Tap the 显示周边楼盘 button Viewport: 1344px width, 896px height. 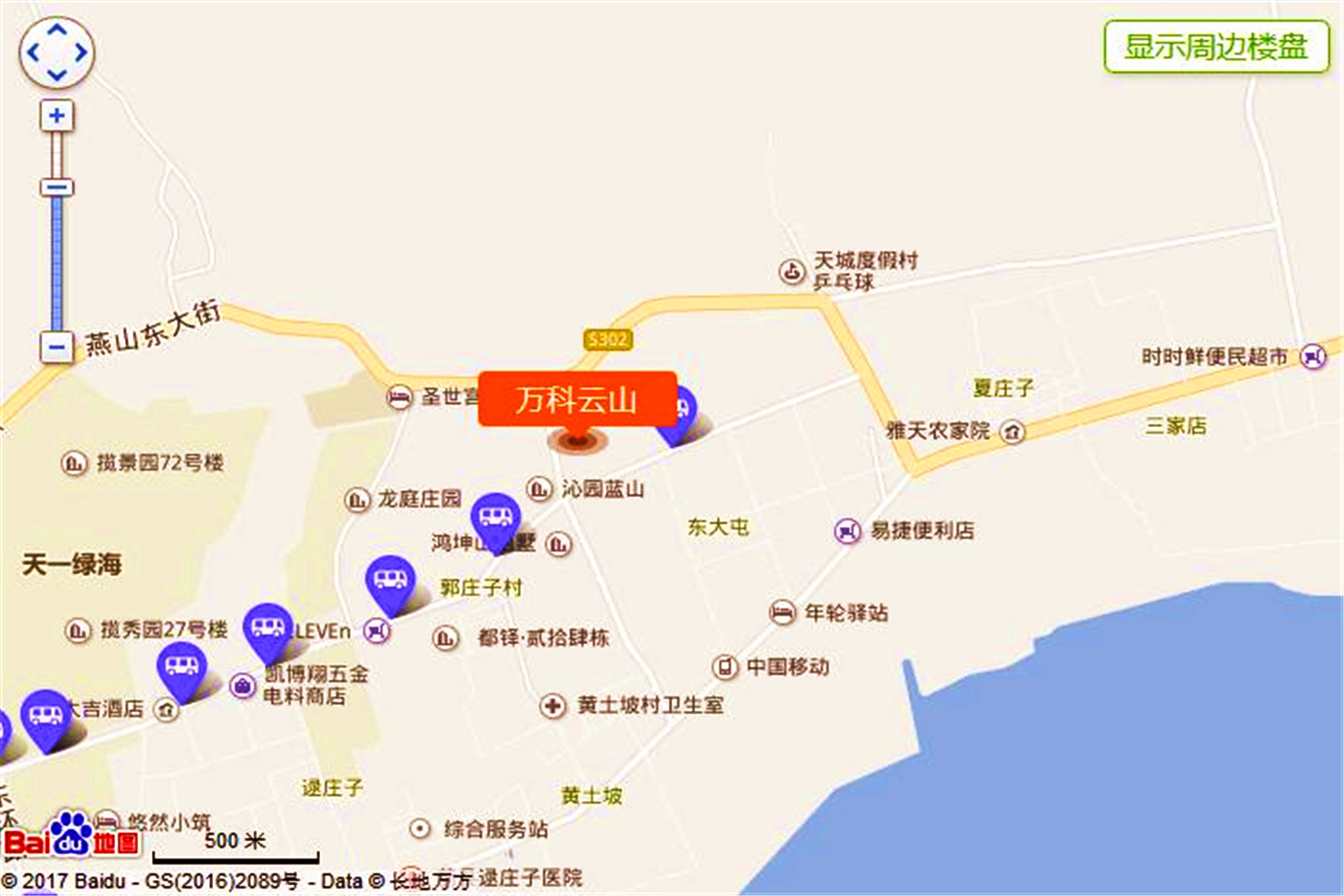click(1216, 46)
